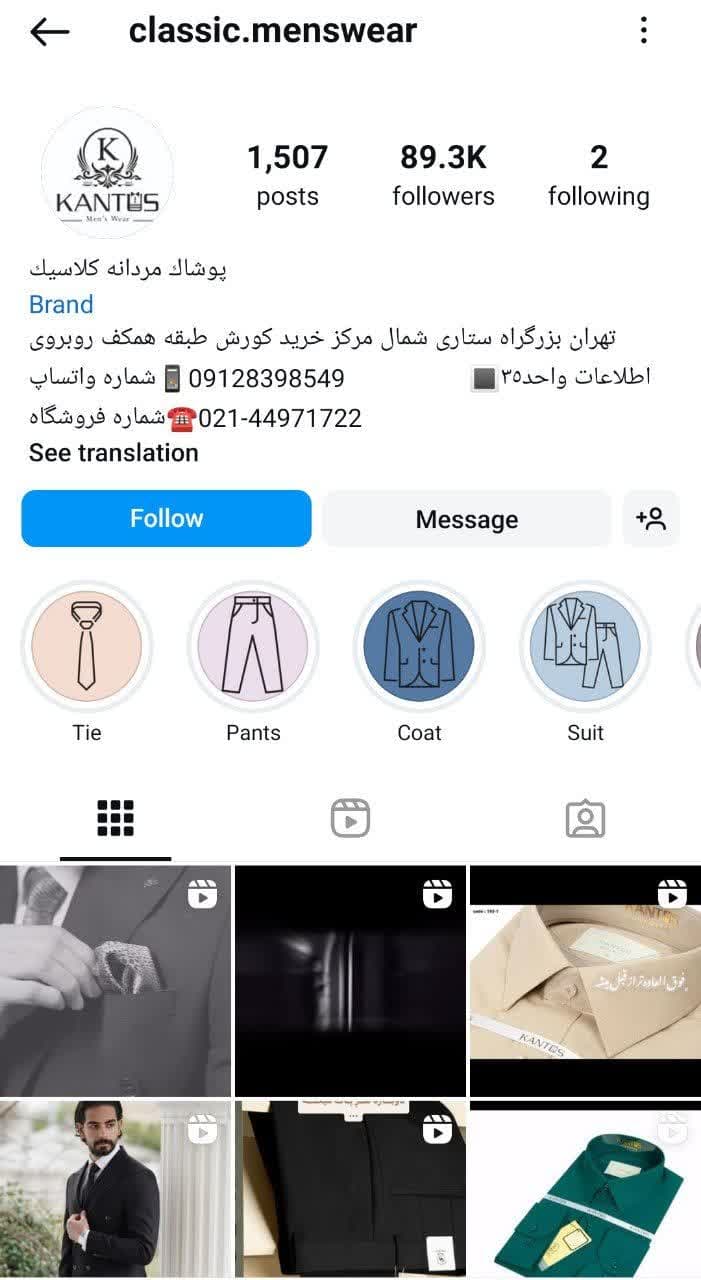Open the green shirt post
This screenshot has width=701, height=1280.
tap(585, 1188)
